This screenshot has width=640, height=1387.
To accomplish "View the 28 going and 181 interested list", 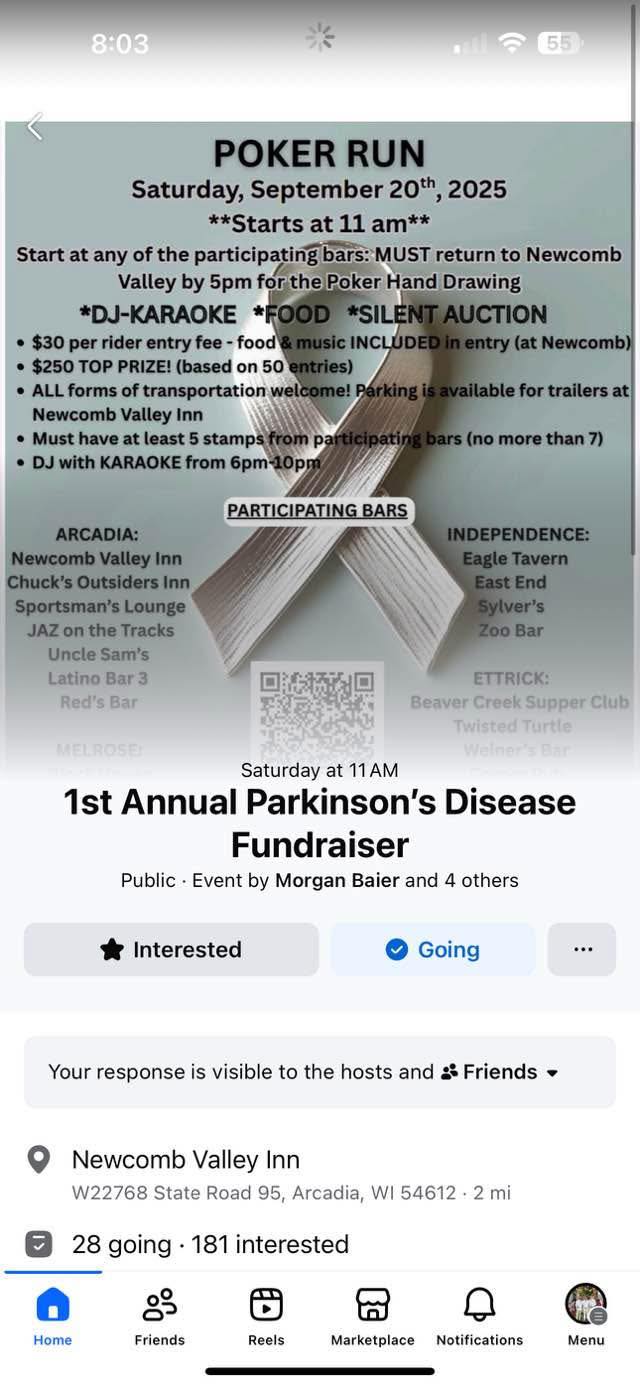I will coord(210,1244).
